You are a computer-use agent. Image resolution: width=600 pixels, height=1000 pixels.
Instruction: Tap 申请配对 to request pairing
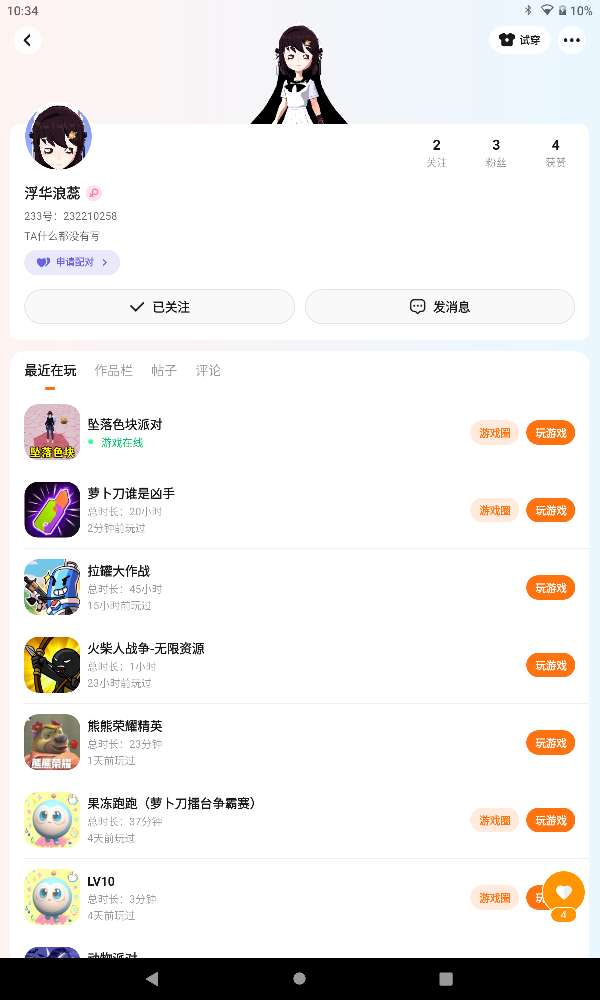coord(72,262)
